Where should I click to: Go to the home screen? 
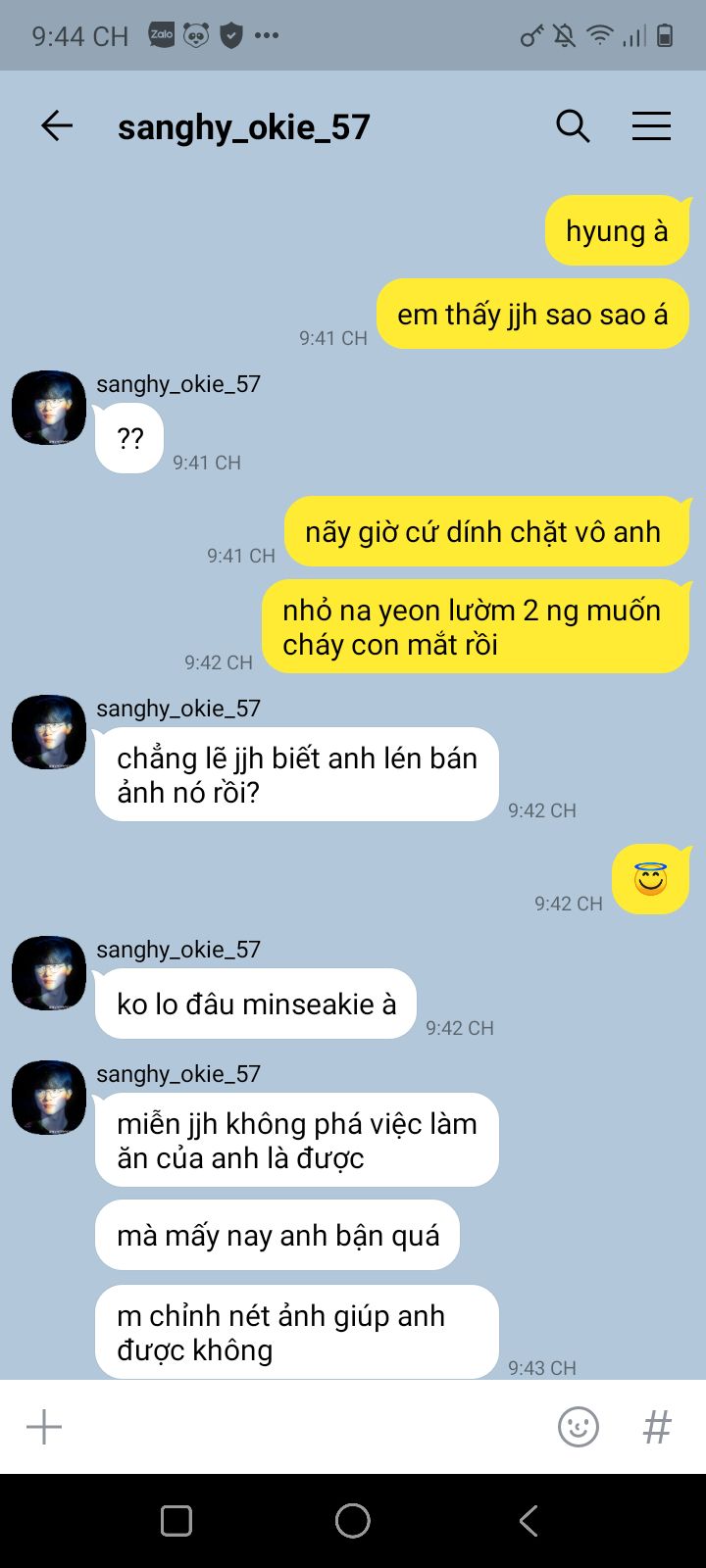pos(353,1521)
